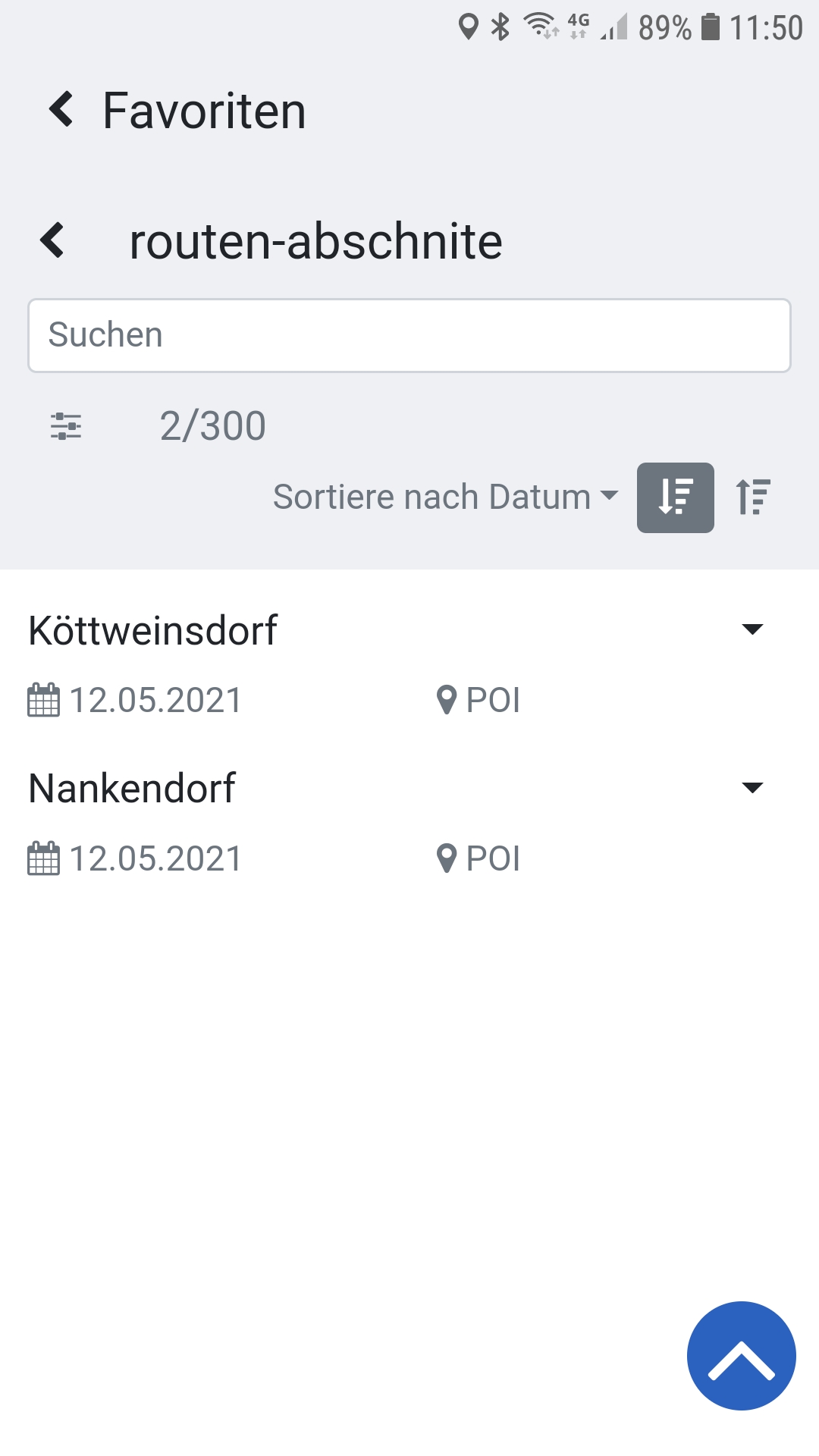Open the filter settings sliders icon
The height and width of the screenshot is (1456, 819).
[66, 426]
